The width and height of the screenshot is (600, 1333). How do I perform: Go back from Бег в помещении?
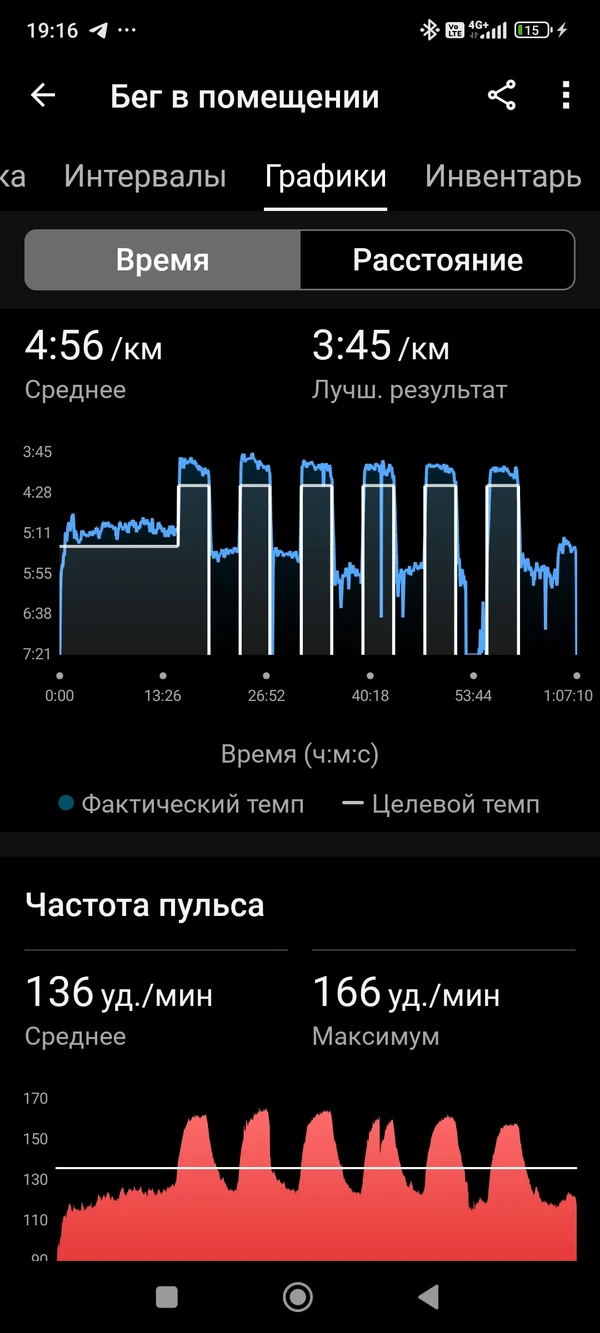[x=43, y=96]
